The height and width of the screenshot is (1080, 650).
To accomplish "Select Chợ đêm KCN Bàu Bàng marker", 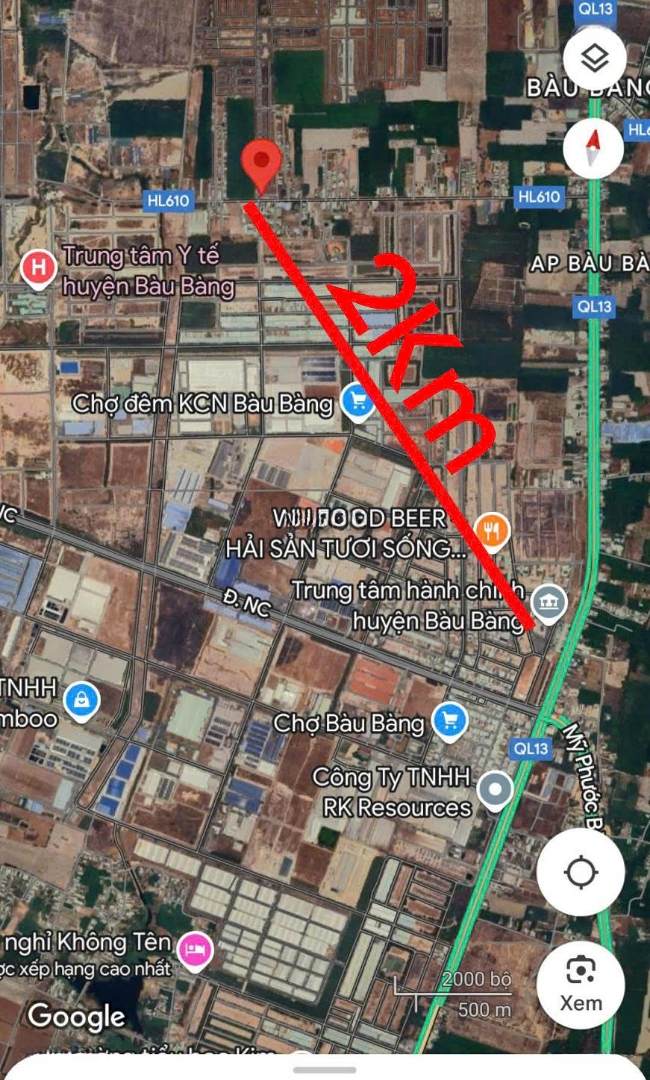I will point(357,402).
